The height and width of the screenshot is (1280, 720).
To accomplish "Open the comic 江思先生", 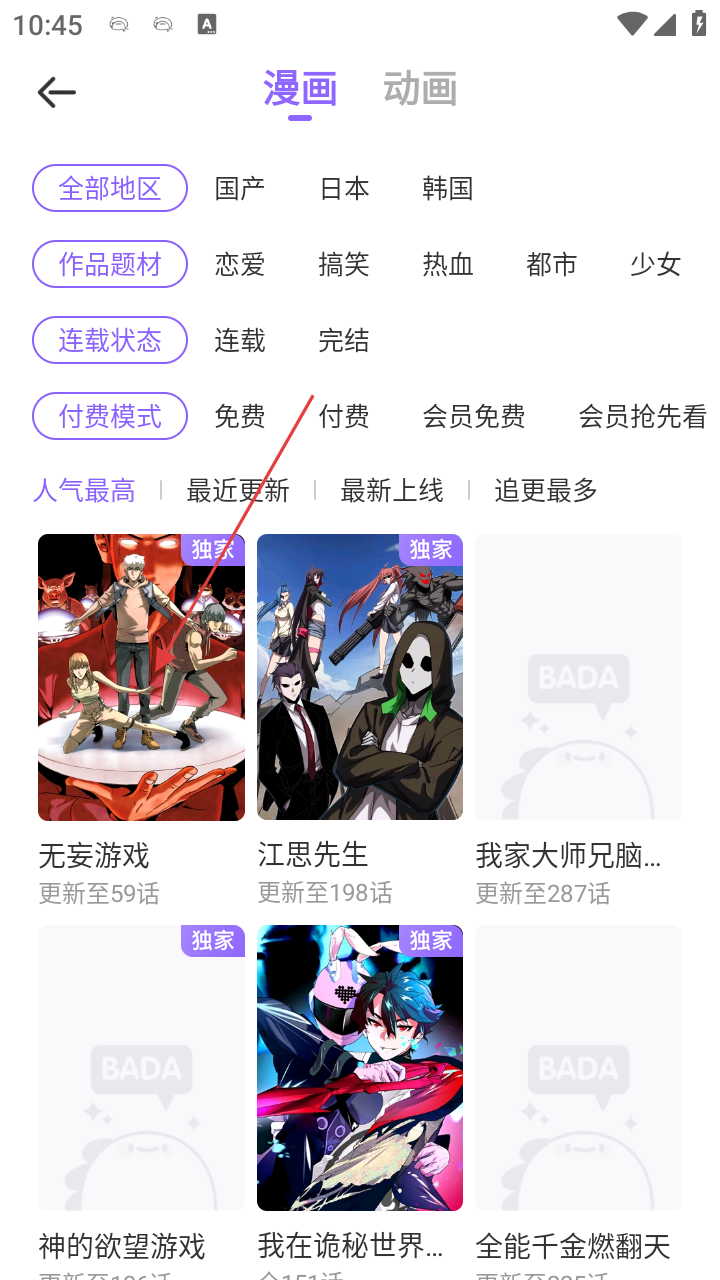I will point(360,678).
